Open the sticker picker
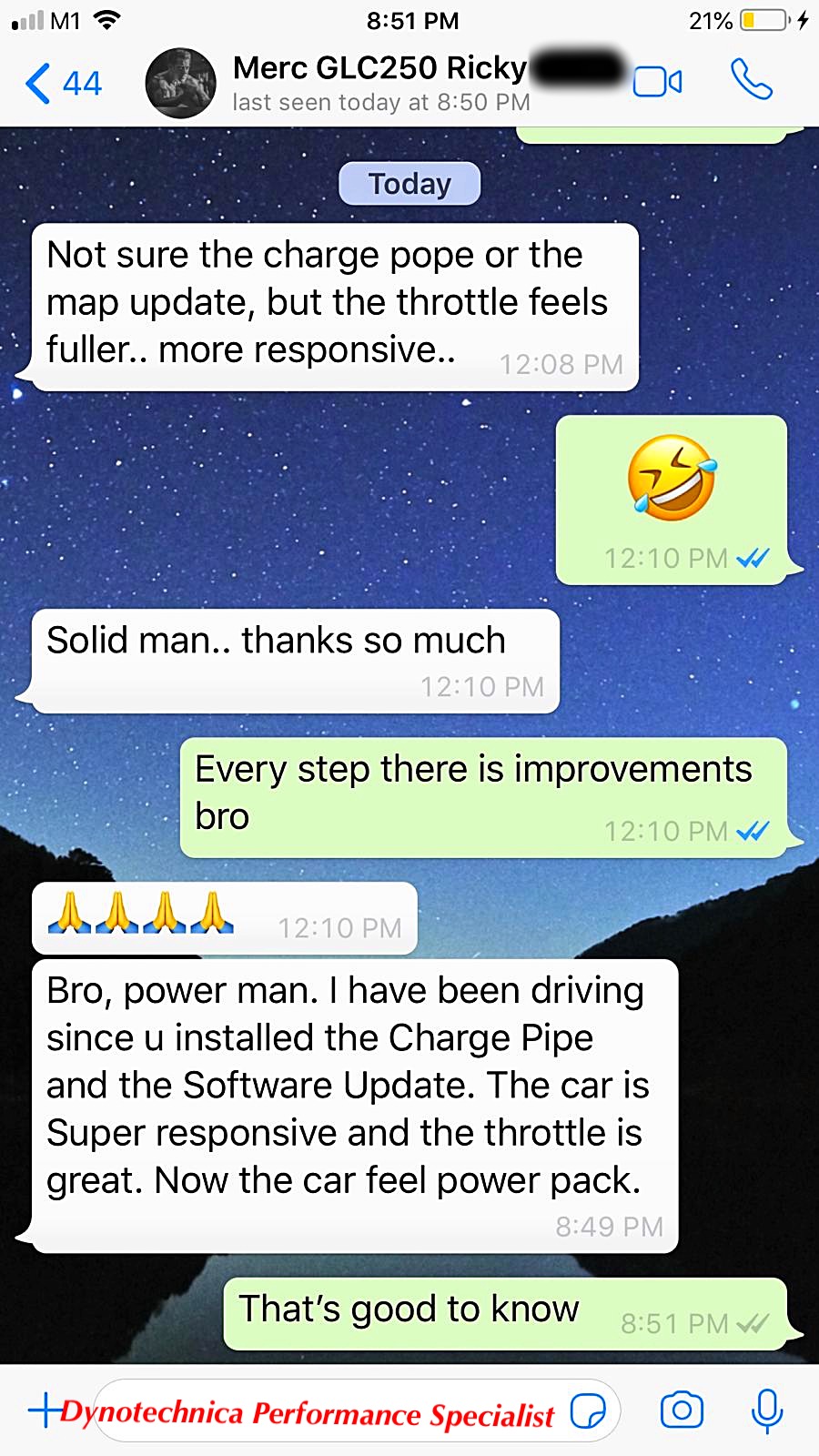This screenshot has width=819, height=1456. coord(588,1411)
